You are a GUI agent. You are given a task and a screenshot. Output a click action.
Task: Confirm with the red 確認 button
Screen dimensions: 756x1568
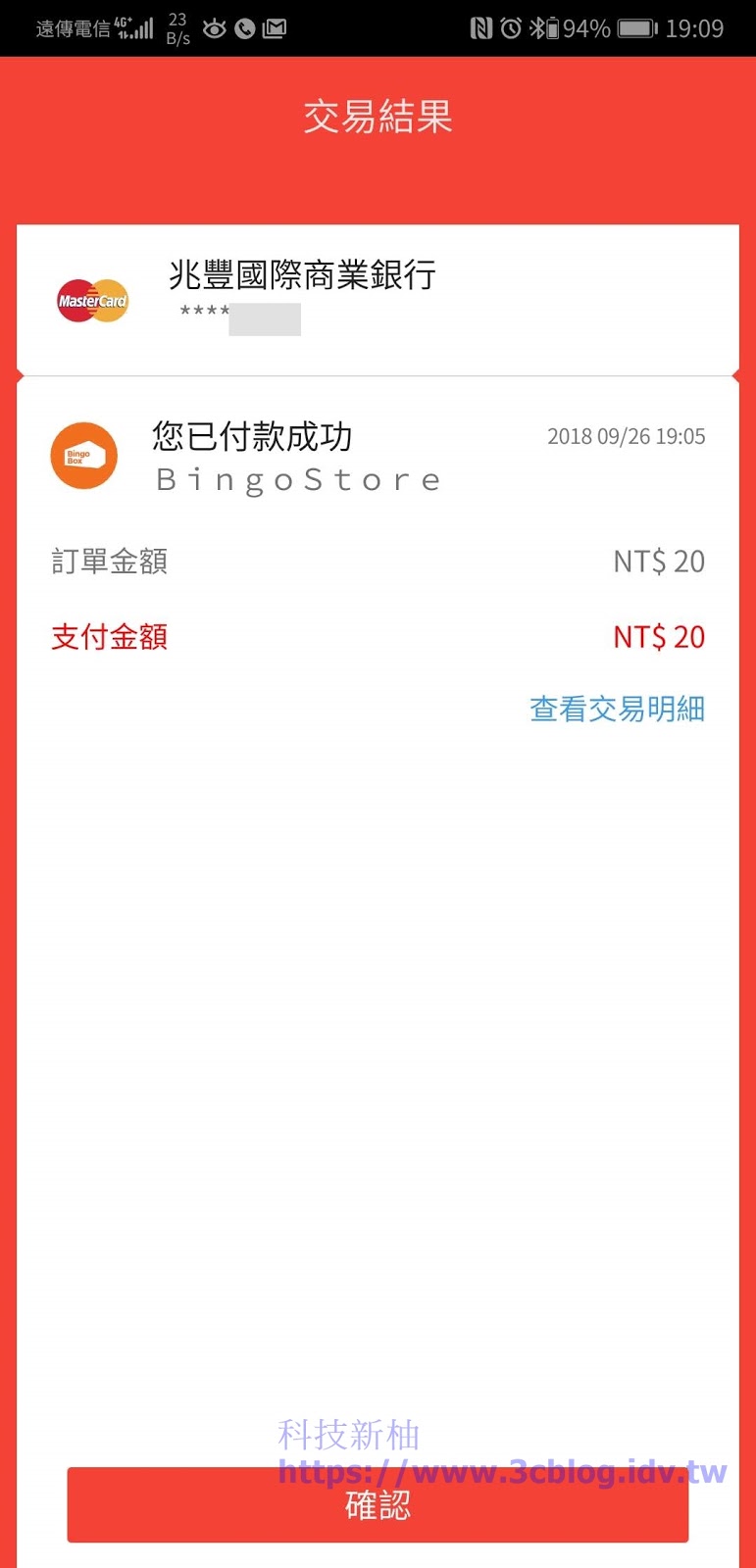(x=378, y=1505)
